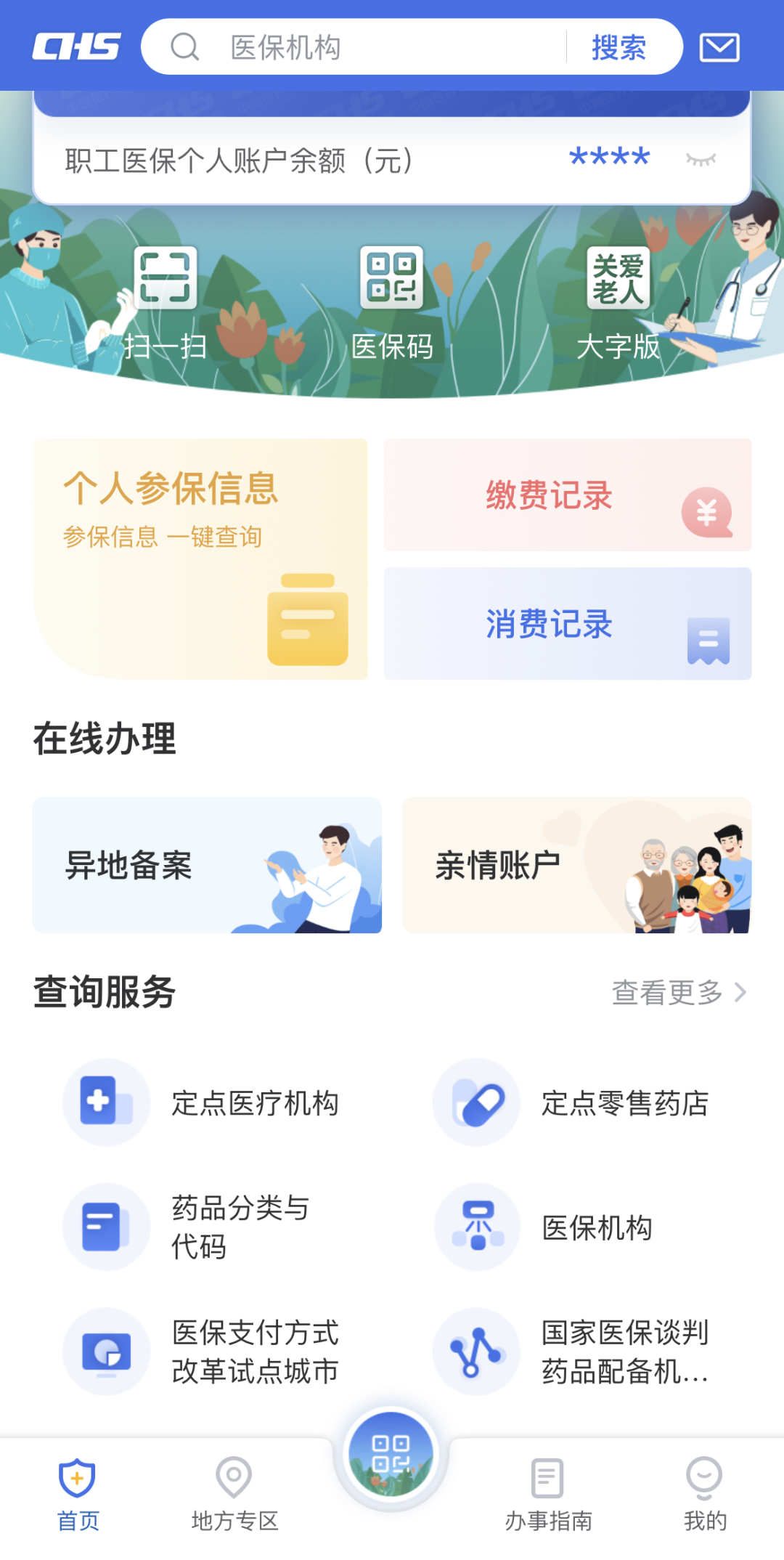Open the messages envelope icon
Image resolution: width=784 pixels, height=1560 pixels.
(x=719, y=48)
